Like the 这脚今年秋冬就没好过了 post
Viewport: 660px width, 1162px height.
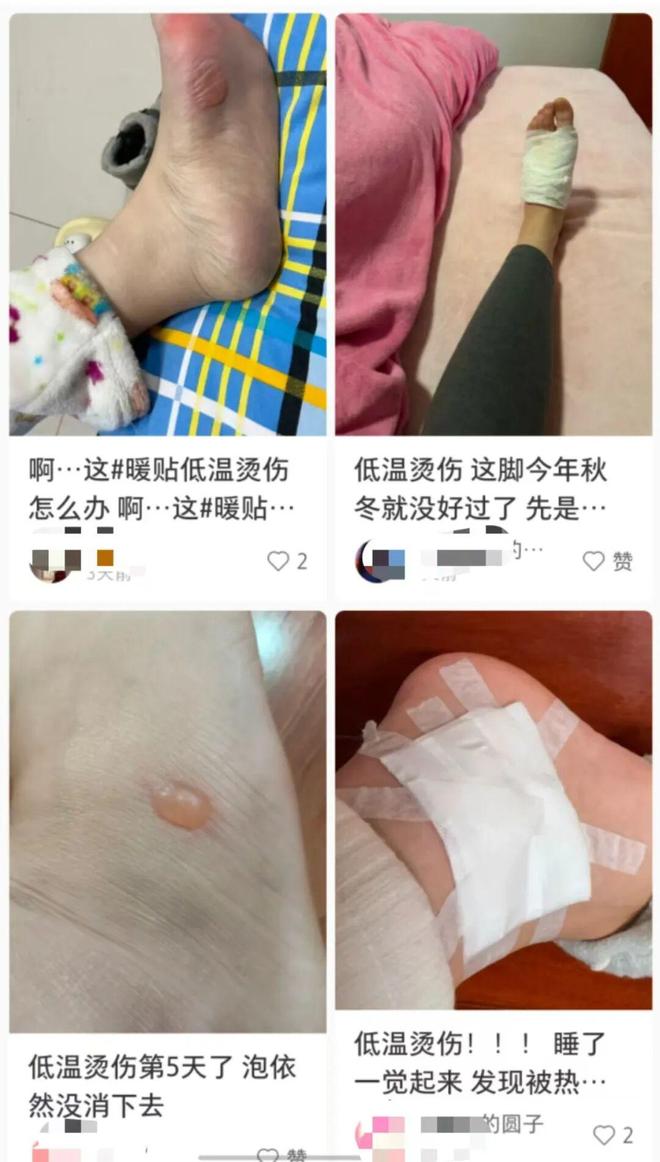tap(594, 561)
